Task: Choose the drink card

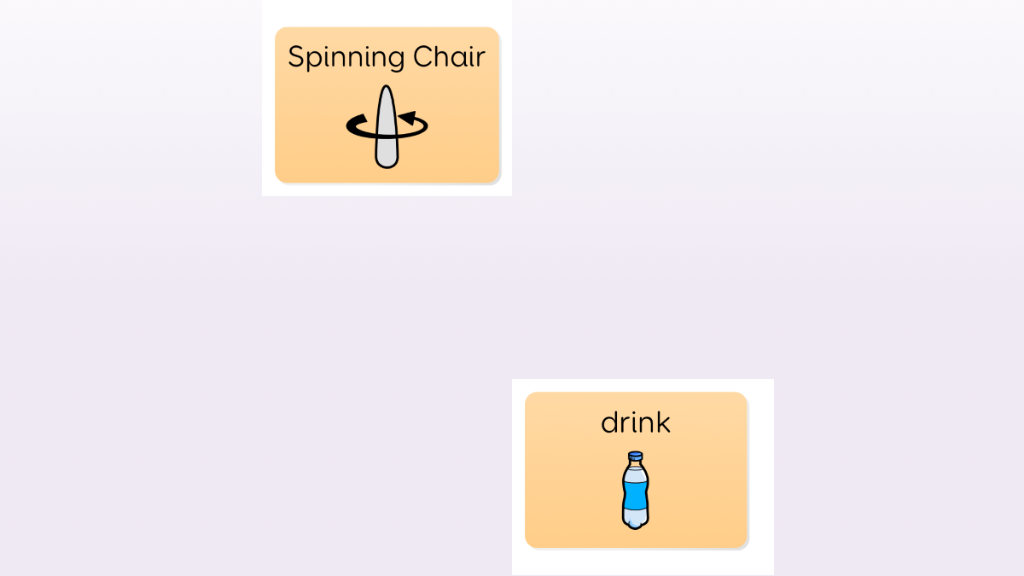Action: click(x=636, y=470)
